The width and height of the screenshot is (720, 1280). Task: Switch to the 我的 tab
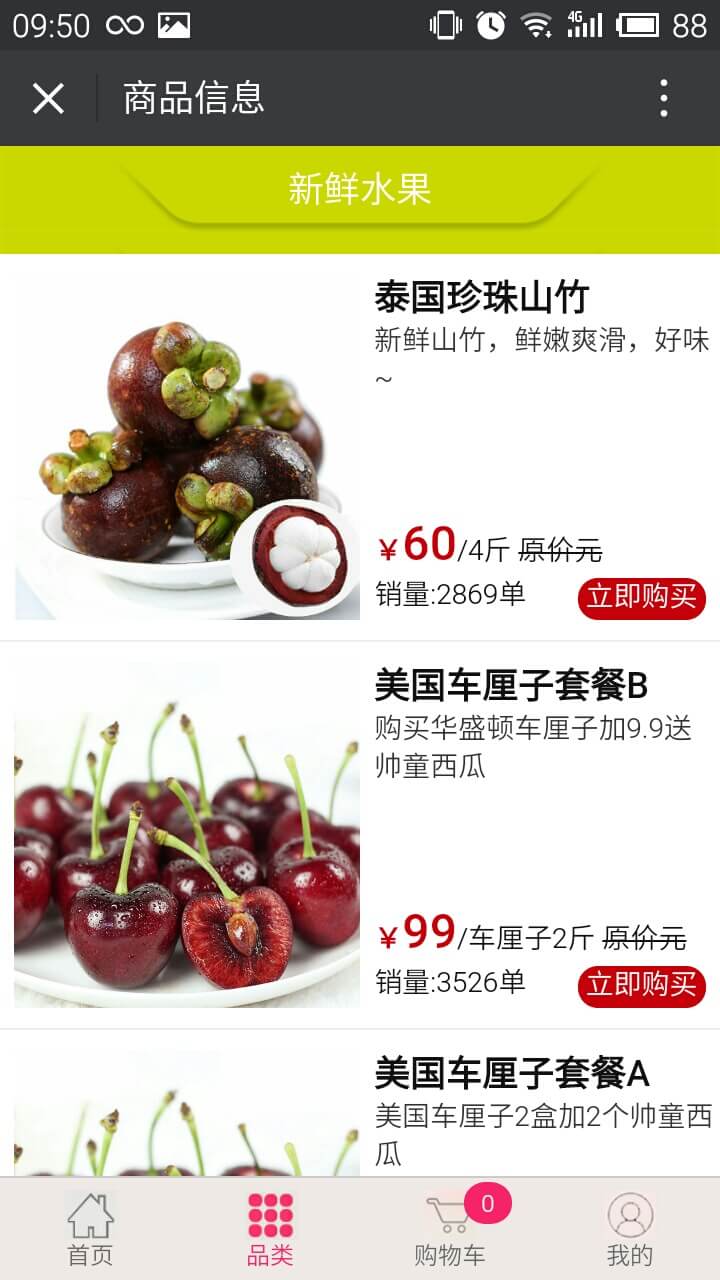click(630, 1230)
